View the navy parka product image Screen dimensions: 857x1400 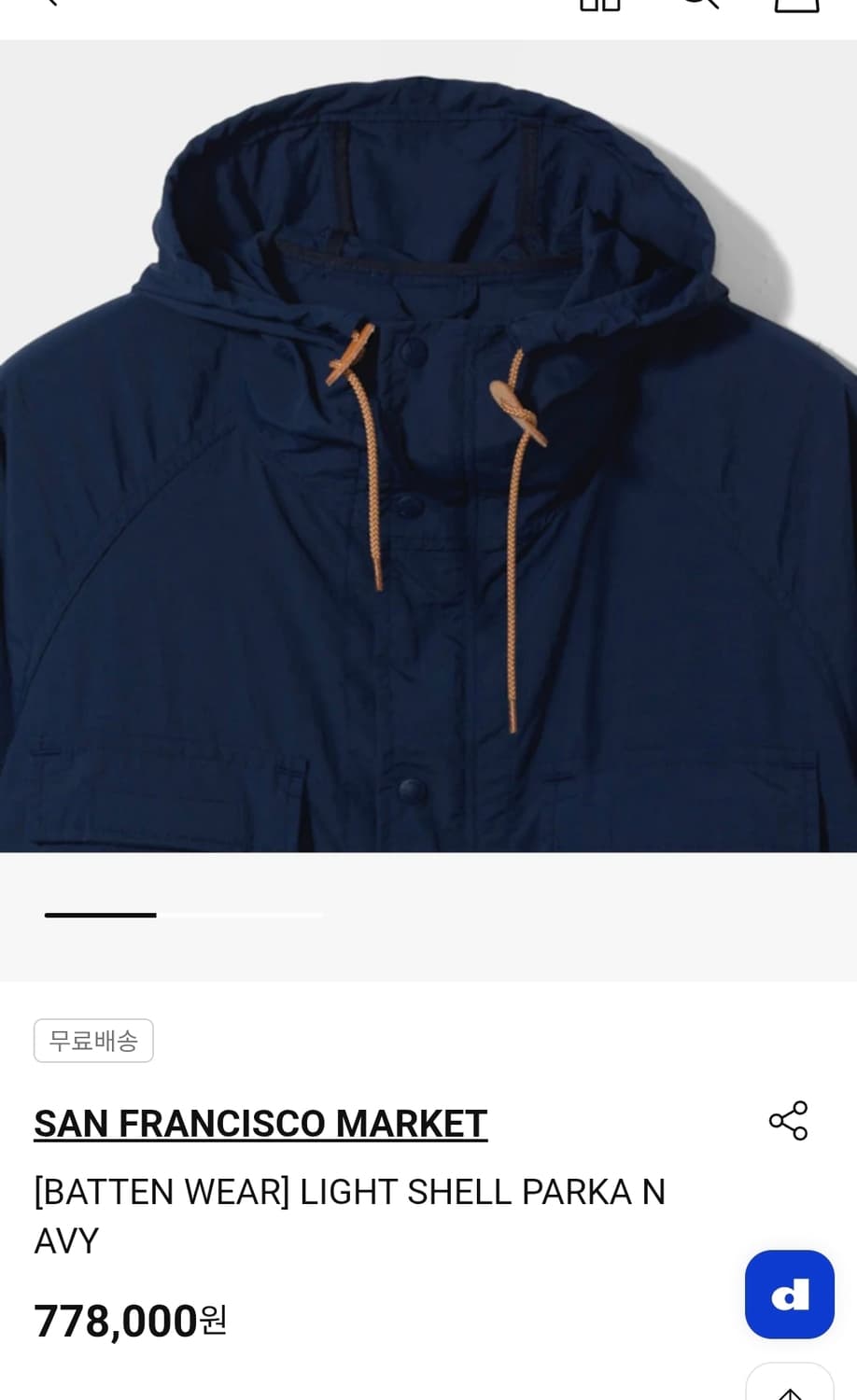pyautogui.click(x=428, y=446)
